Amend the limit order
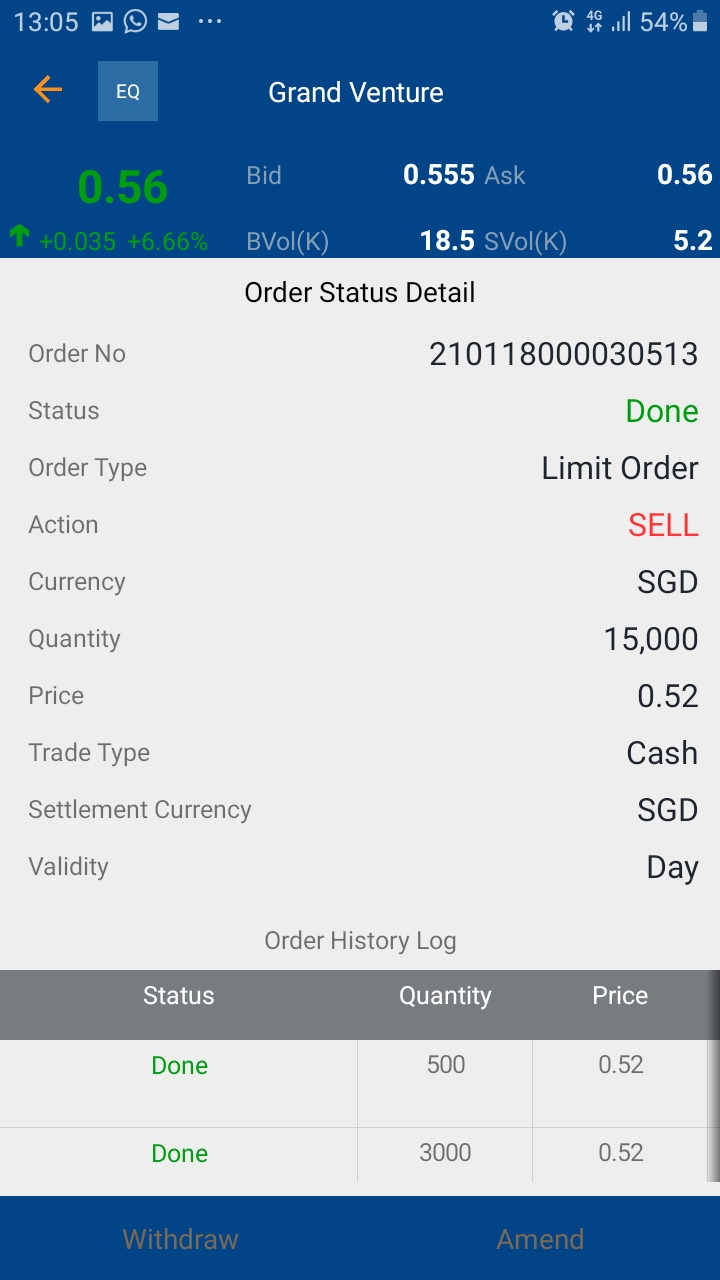Viewport: 720px width, 1280px height. [540, 1239]
